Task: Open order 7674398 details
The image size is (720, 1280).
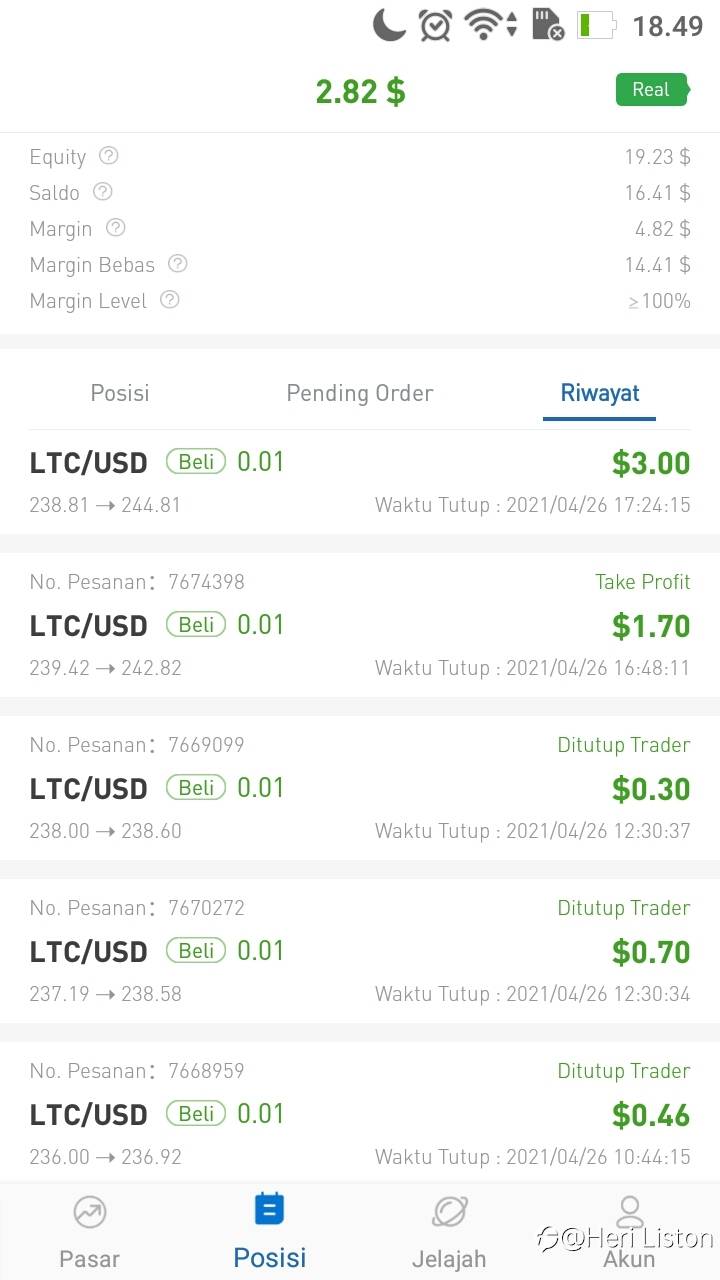Action: [x=360, y=625]
